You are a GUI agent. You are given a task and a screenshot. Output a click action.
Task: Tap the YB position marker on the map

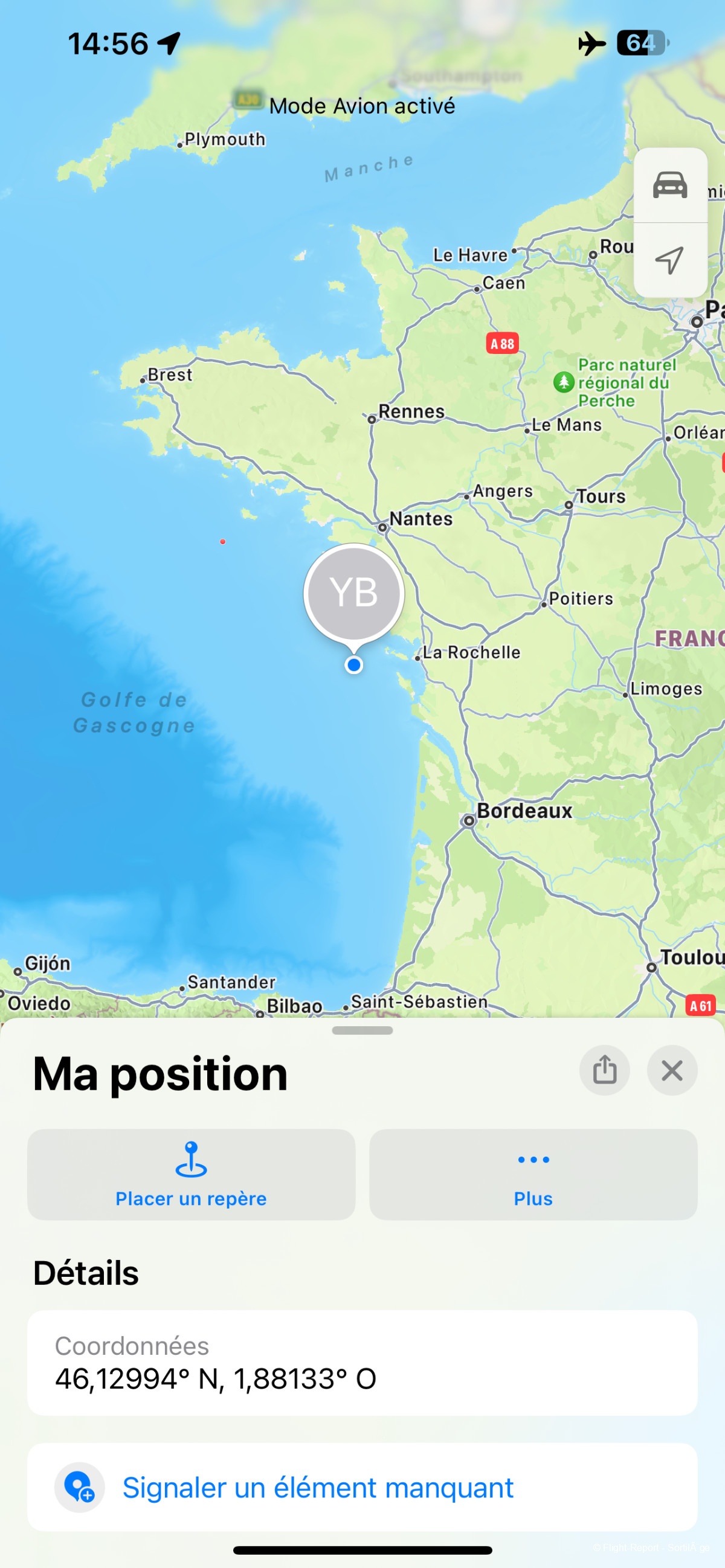pyautogui.click(x=353, y=594)
